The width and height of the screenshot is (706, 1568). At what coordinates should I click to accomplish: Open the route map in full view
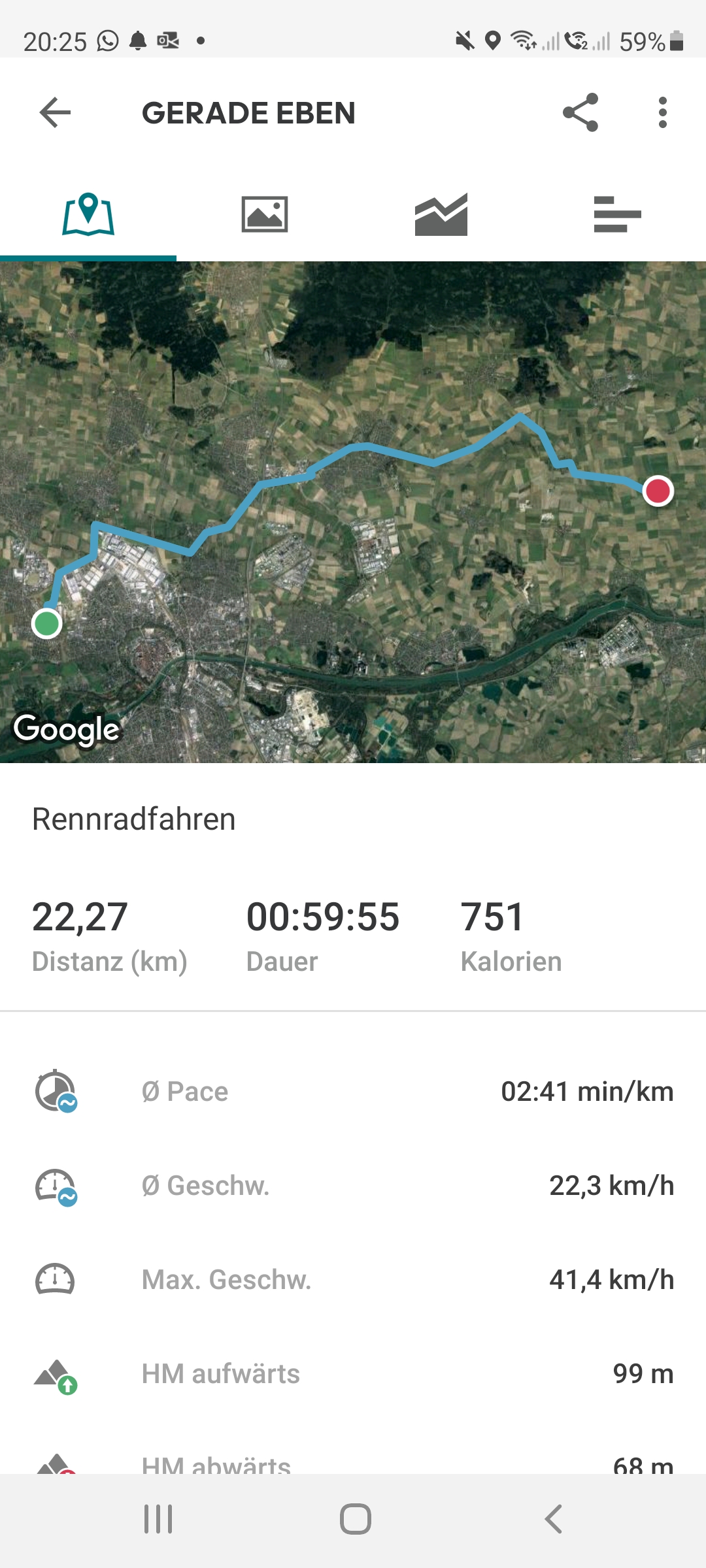(x=353, y=512)
